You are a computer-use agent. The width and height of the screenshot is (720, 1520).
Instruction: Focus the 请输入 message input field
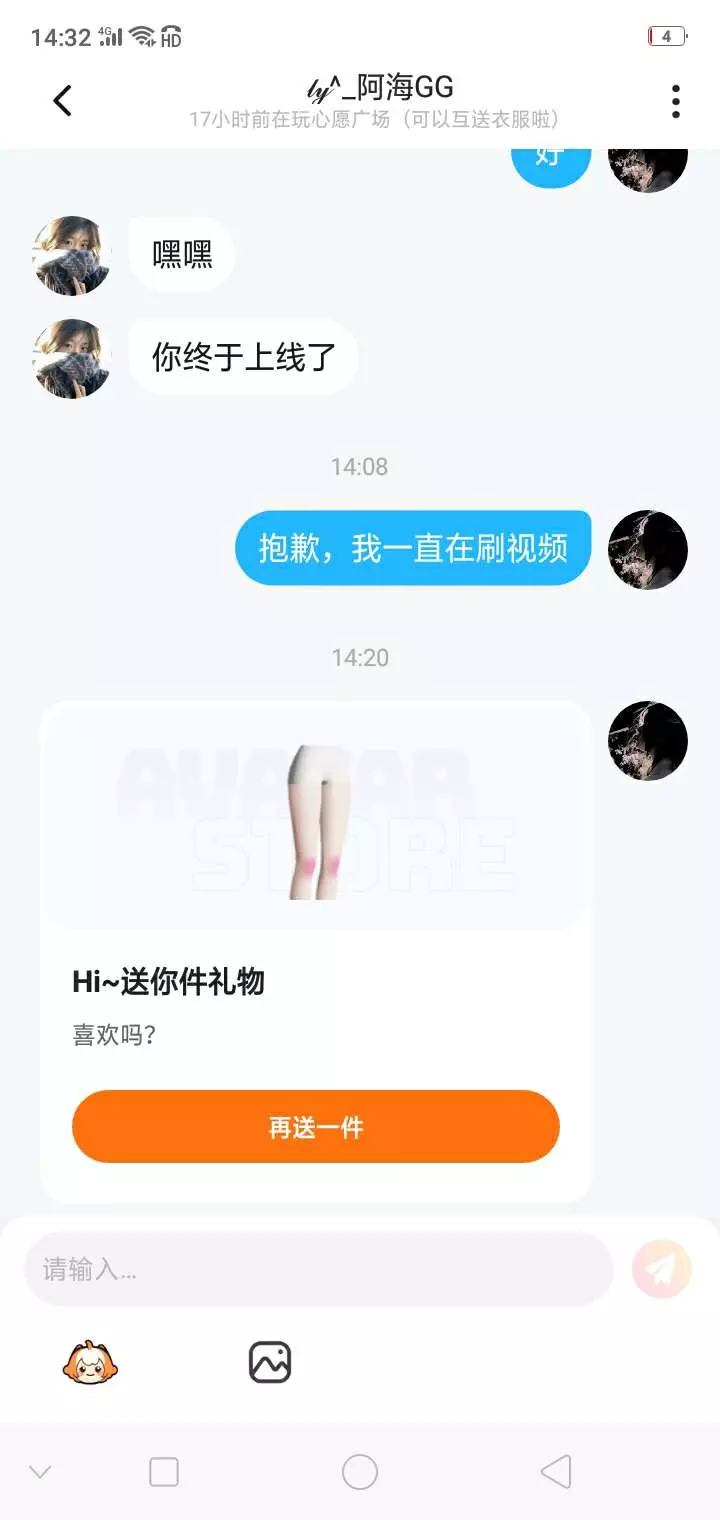coord(318,1269)
